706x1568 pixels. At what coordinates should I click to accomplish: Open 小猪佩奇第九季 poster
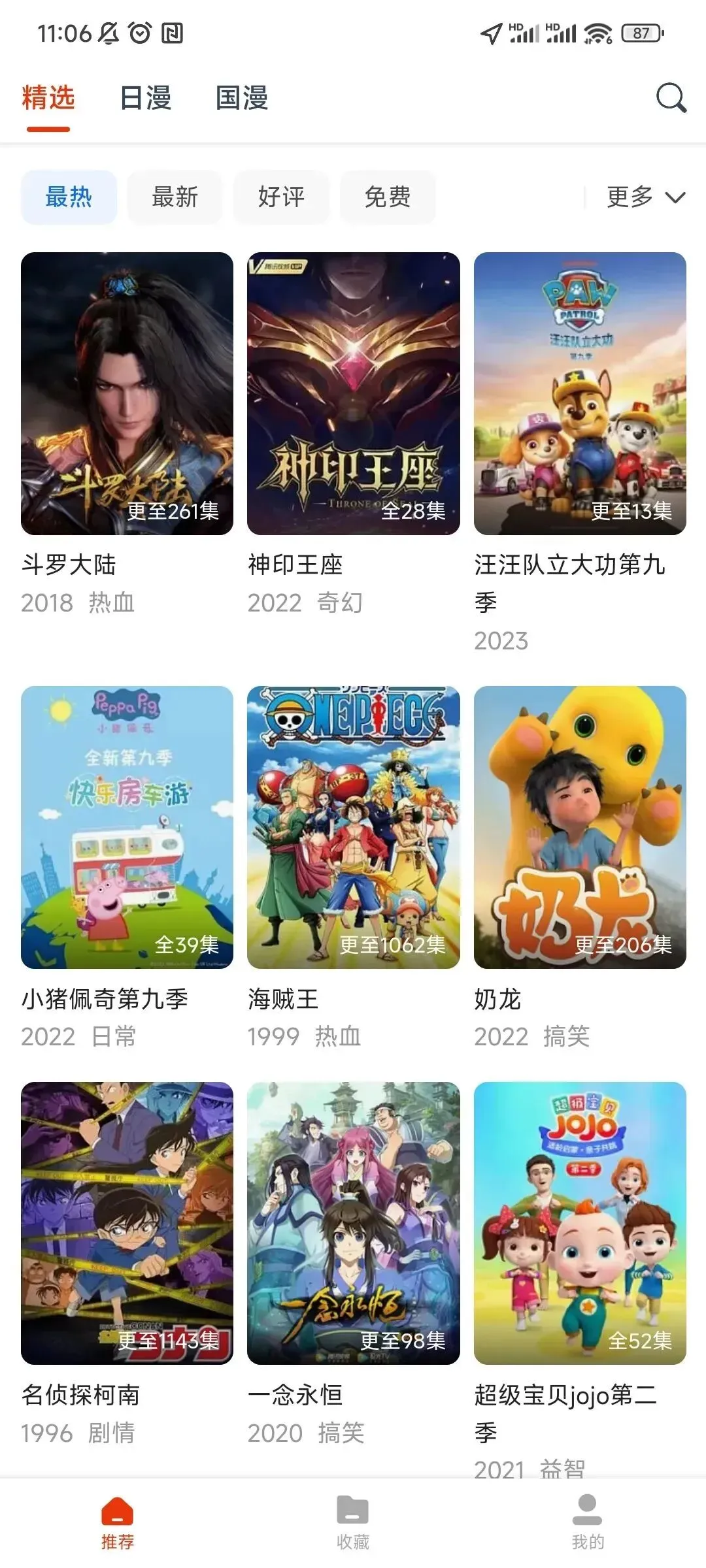pos(127,827)
